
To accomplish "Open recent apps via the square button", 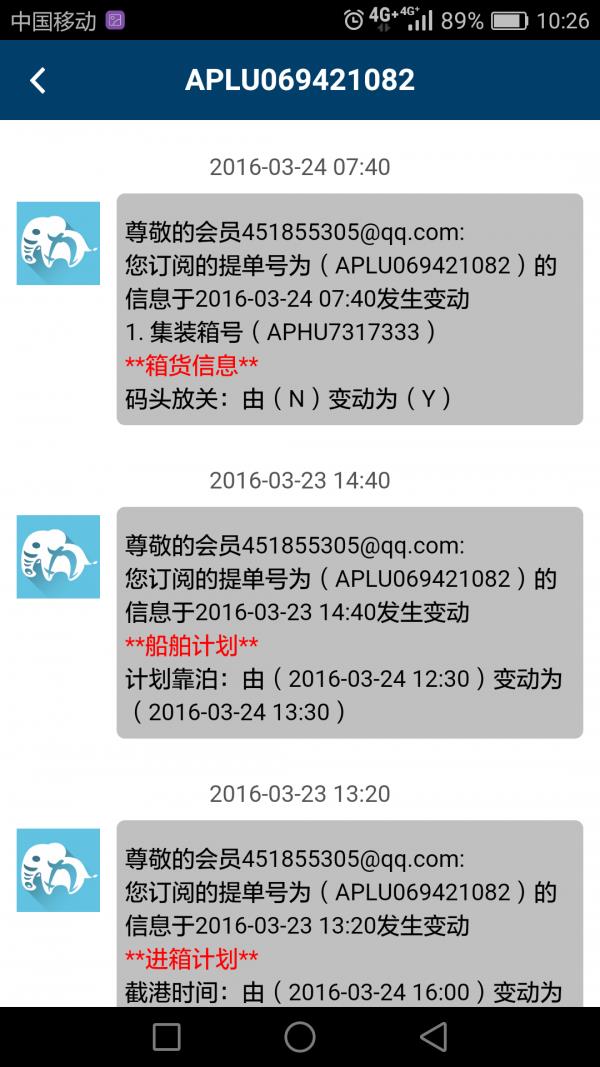I will pos(167,1037).
